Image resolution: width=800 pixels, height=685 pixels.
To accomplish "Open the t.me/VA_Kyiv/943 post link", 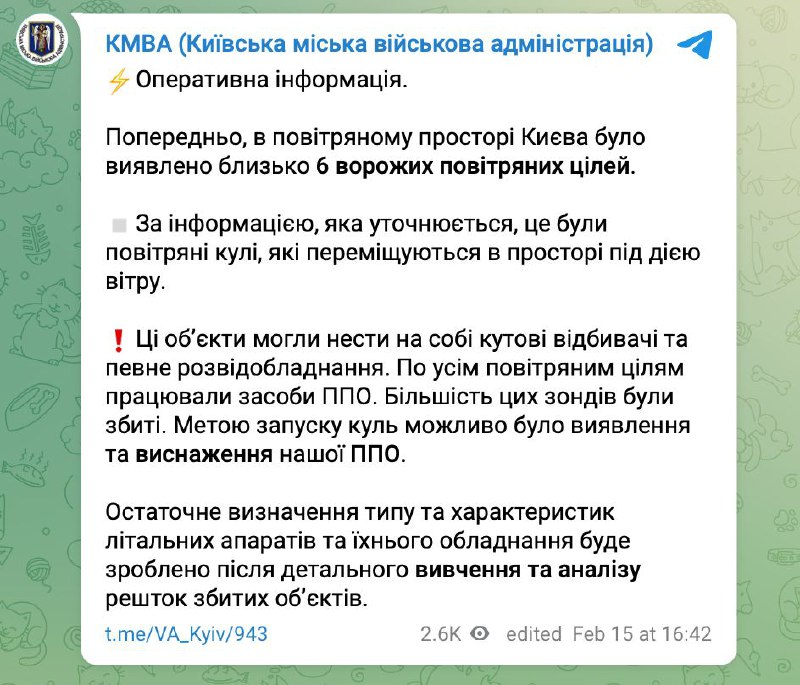I will point(186,634).
